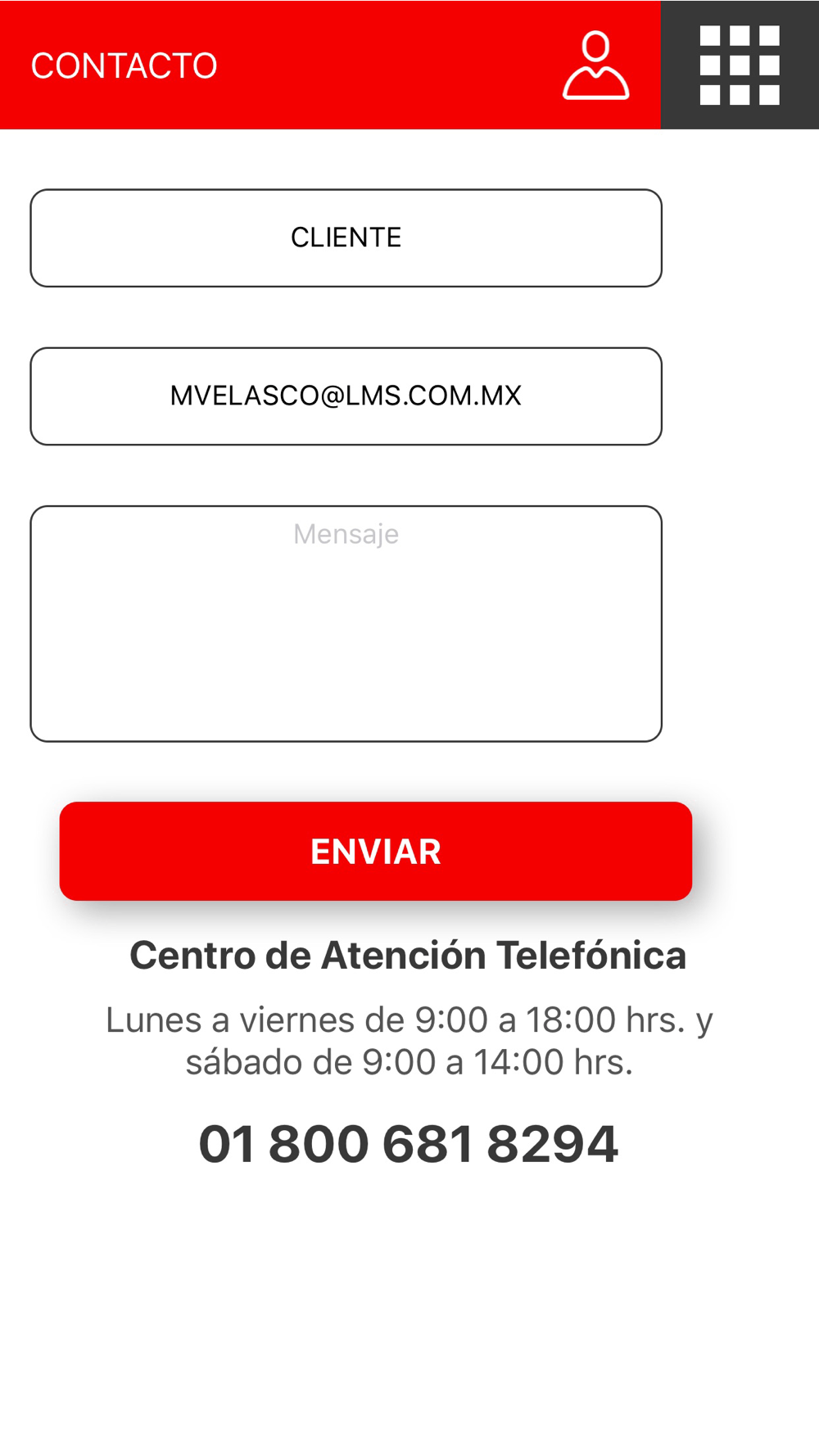
Task: Open the user profile icon
Action: 595,66
